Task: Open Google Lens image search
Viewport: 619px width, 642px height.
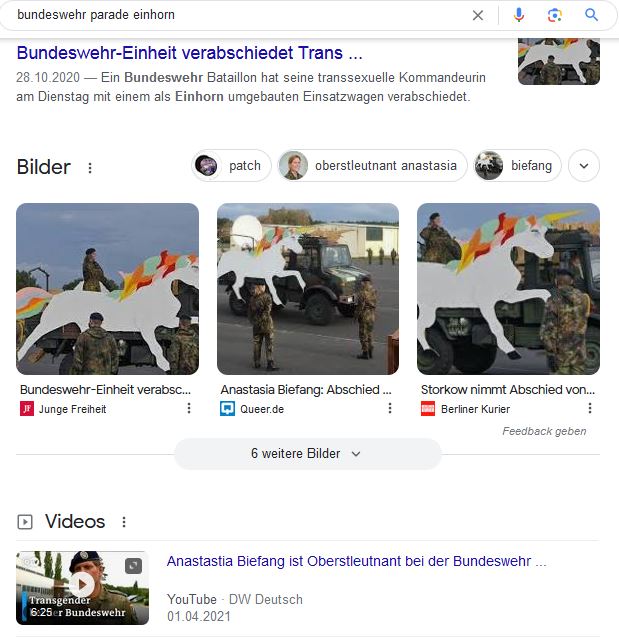Action: pyautogui.click(x=555, y=15)
